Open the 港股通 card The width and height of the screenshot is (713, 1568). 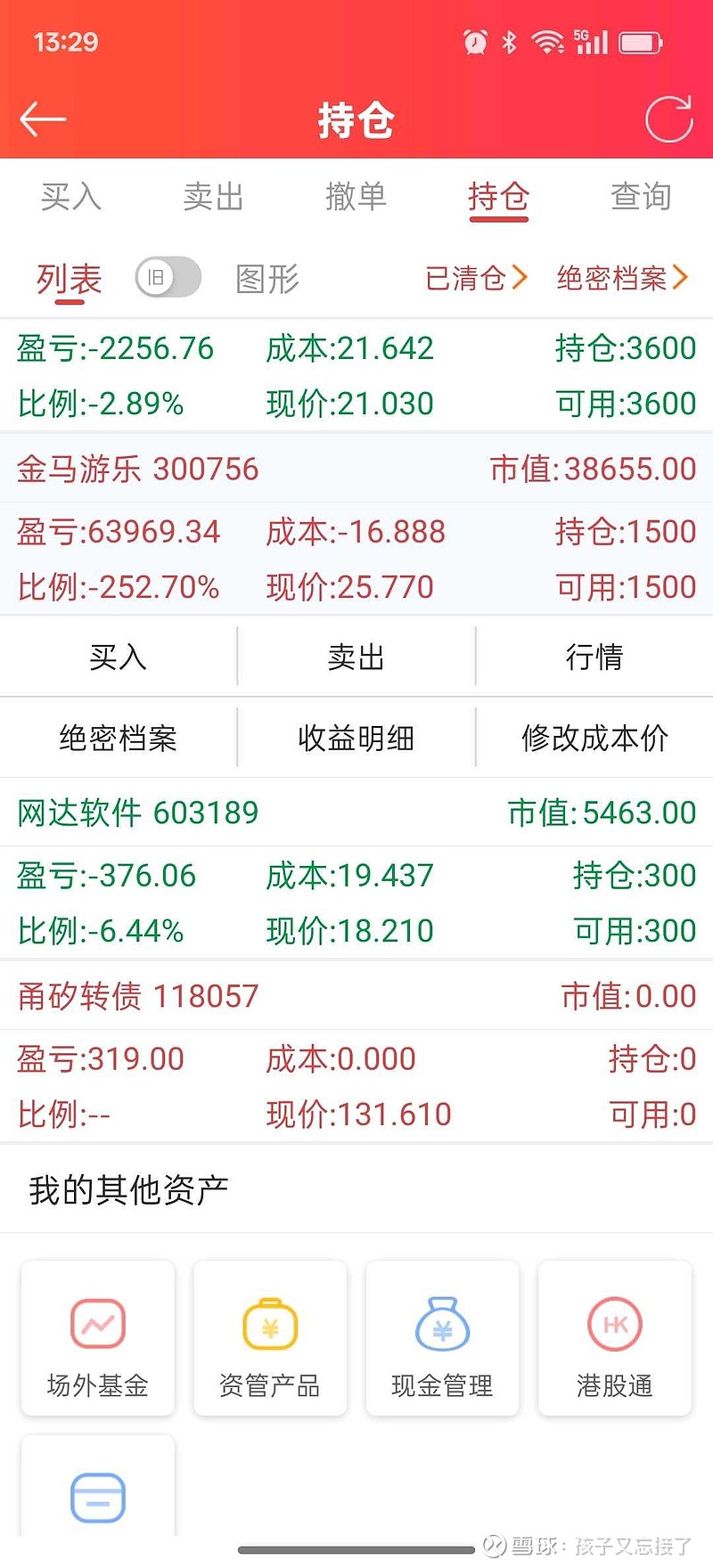pos(615,1338)
